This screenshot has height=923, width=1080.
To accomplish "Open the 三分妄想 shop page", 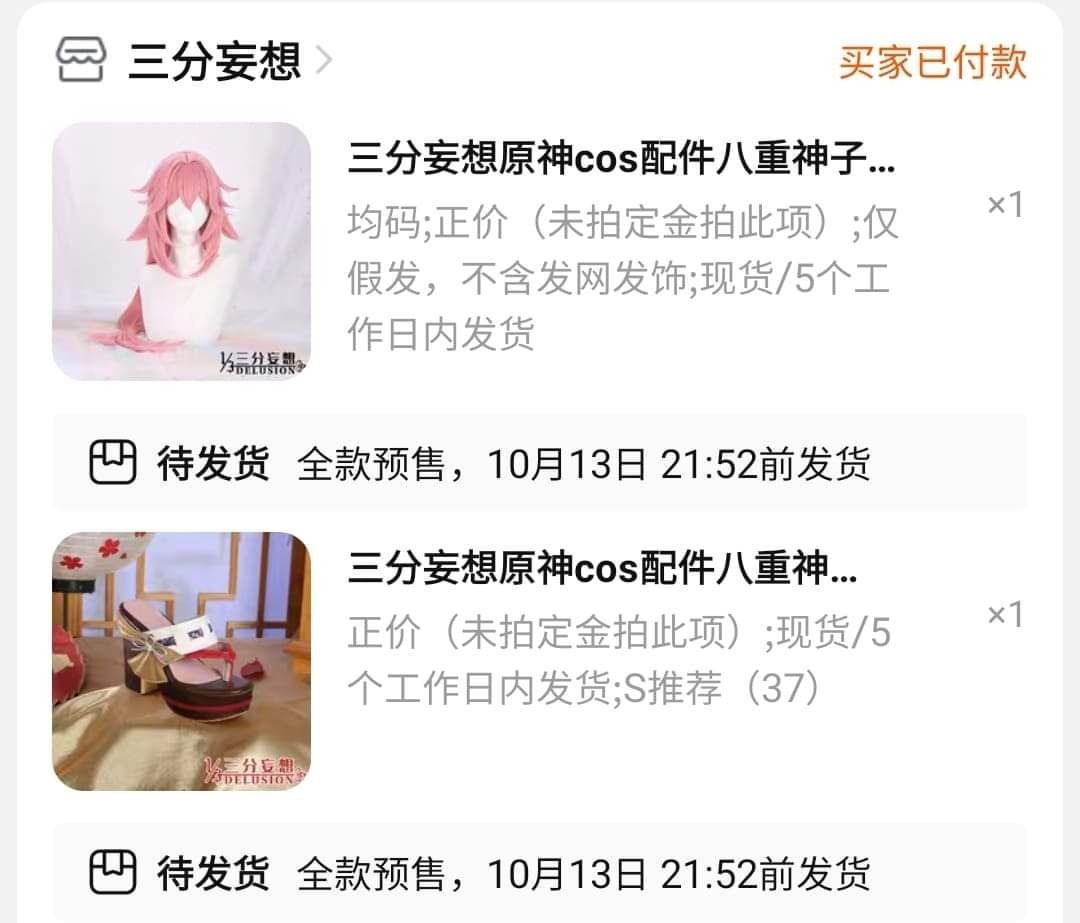I will pos(213,62).
